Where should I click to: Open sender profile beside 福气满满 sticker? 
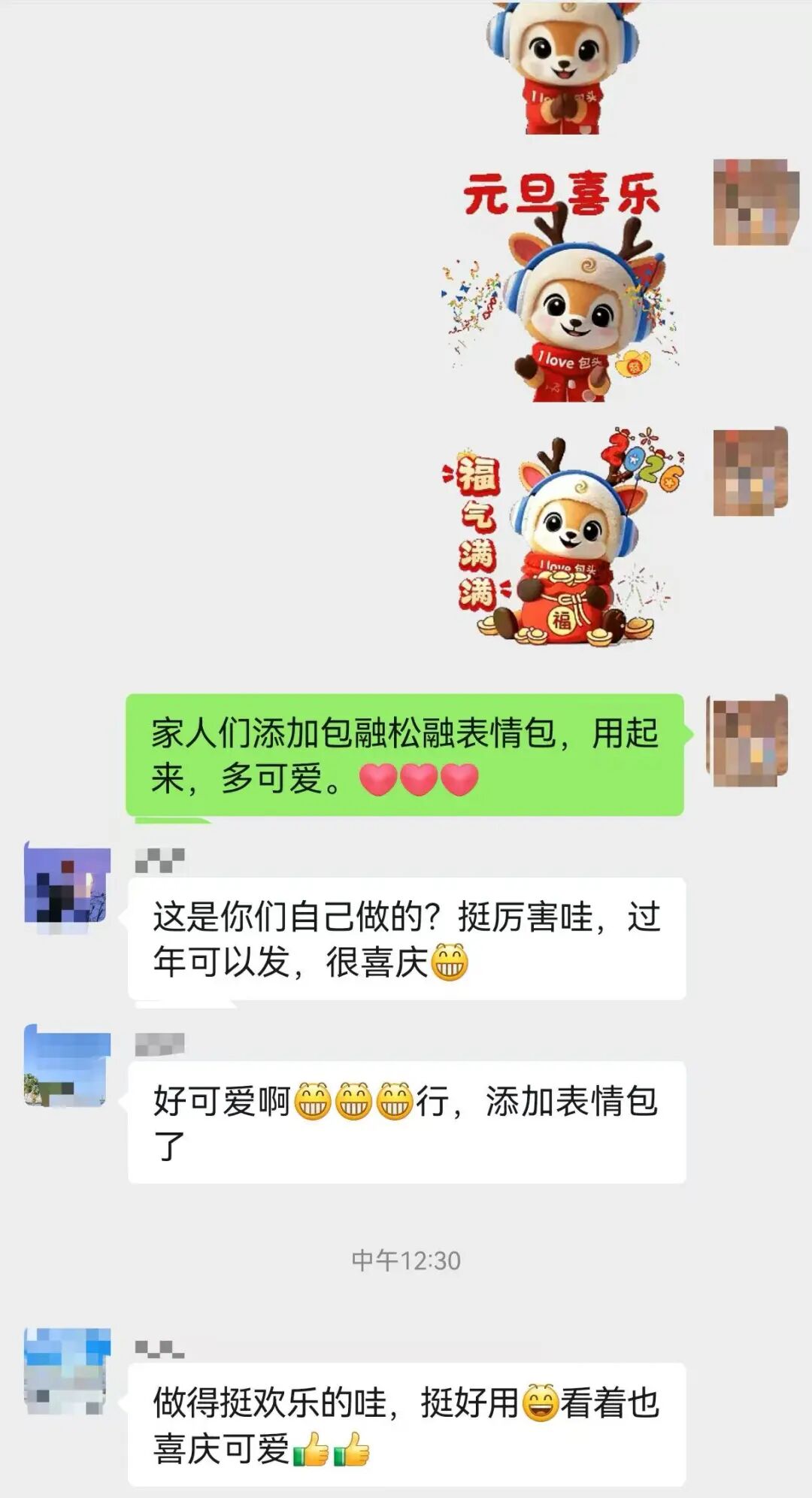(750, 472)
